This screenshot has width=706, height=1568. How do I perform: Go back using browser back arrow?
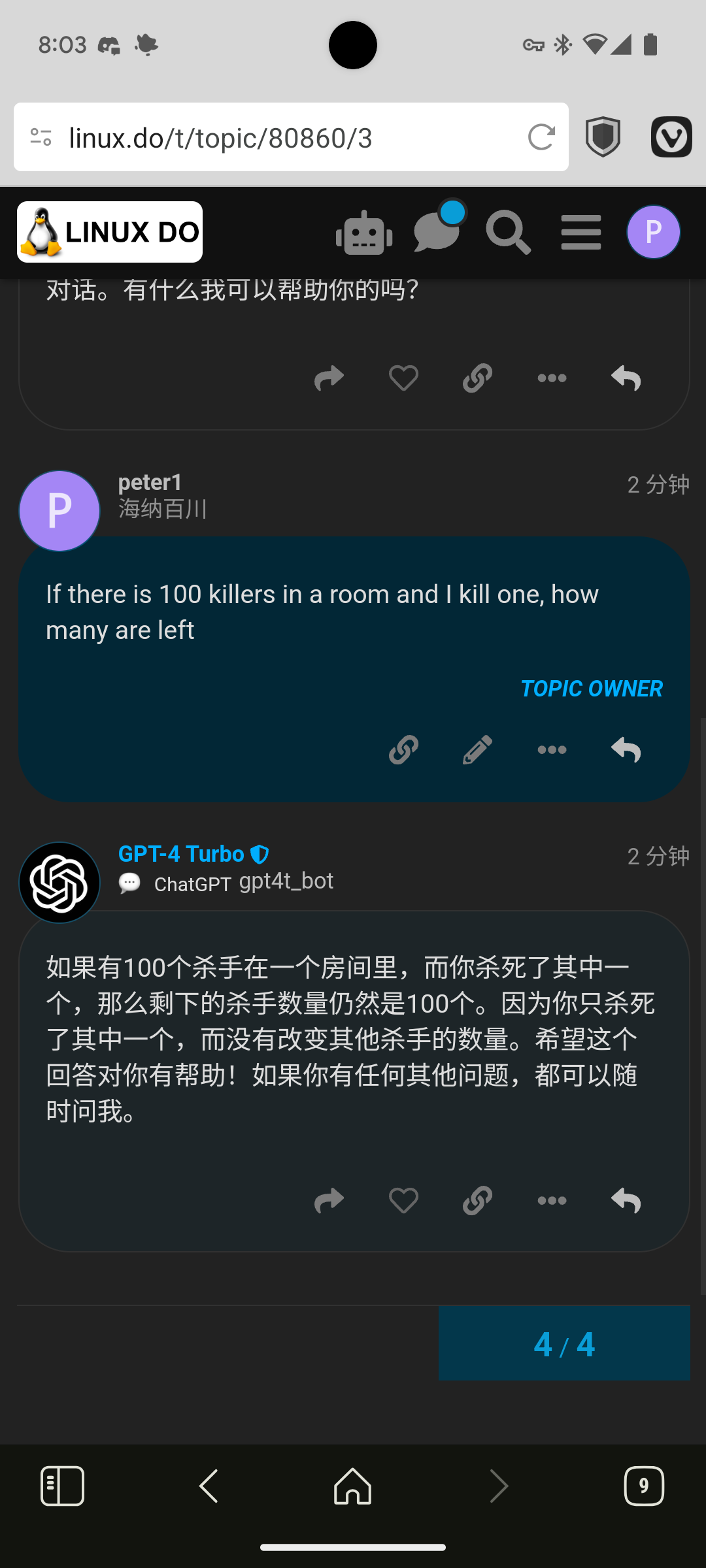(209, 1486)
